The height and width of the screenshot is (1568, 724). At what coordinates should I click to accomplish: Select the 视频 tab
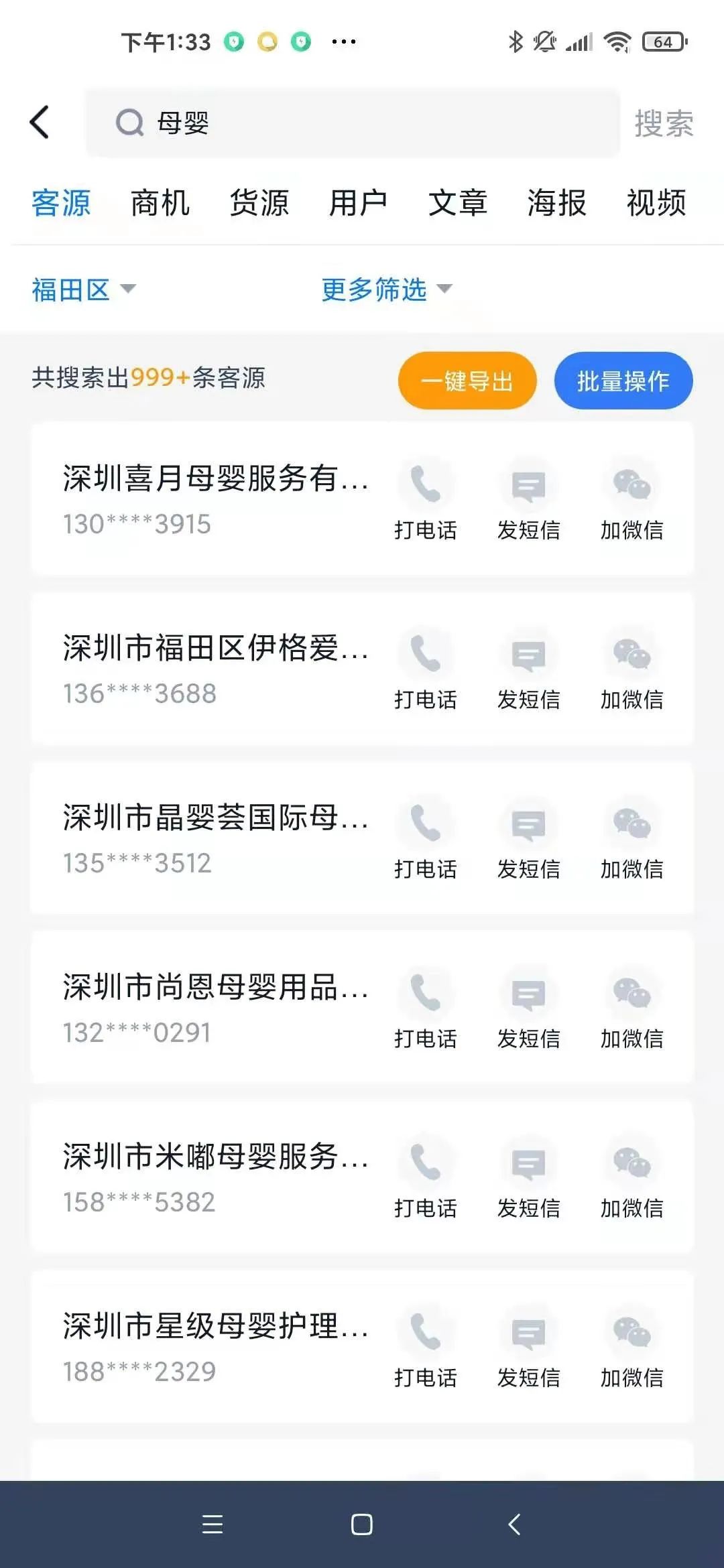[656, 203]
